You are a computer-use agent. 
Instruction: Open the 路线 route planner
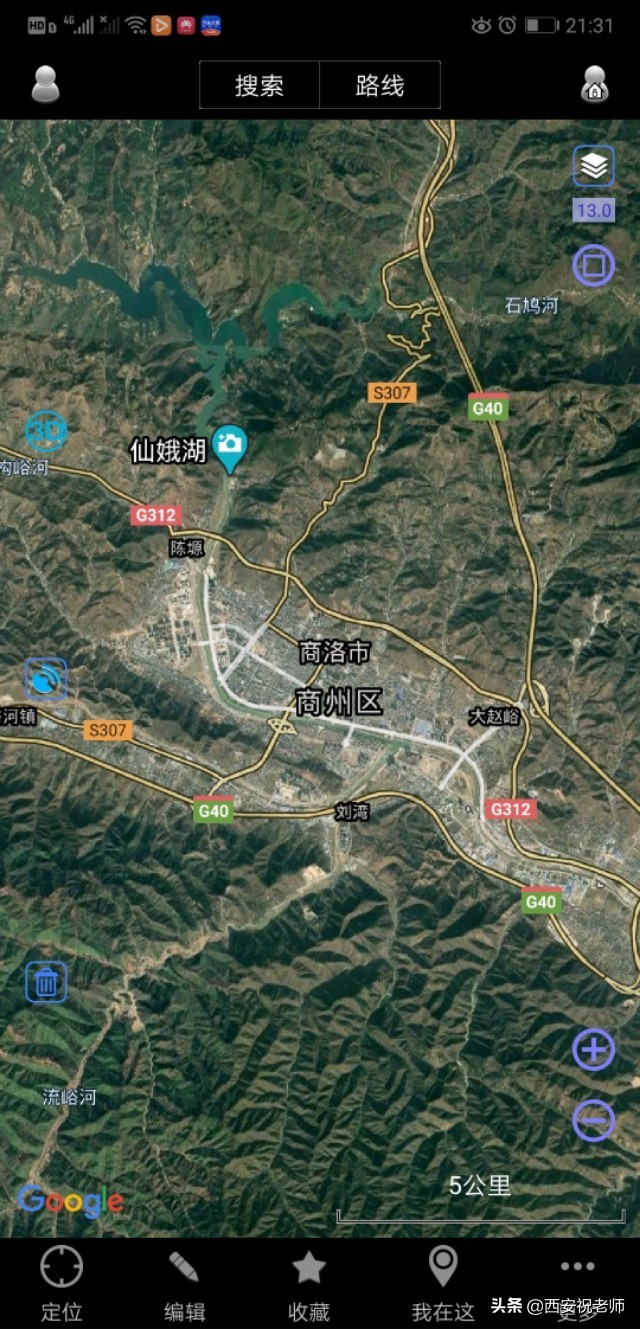380,85
